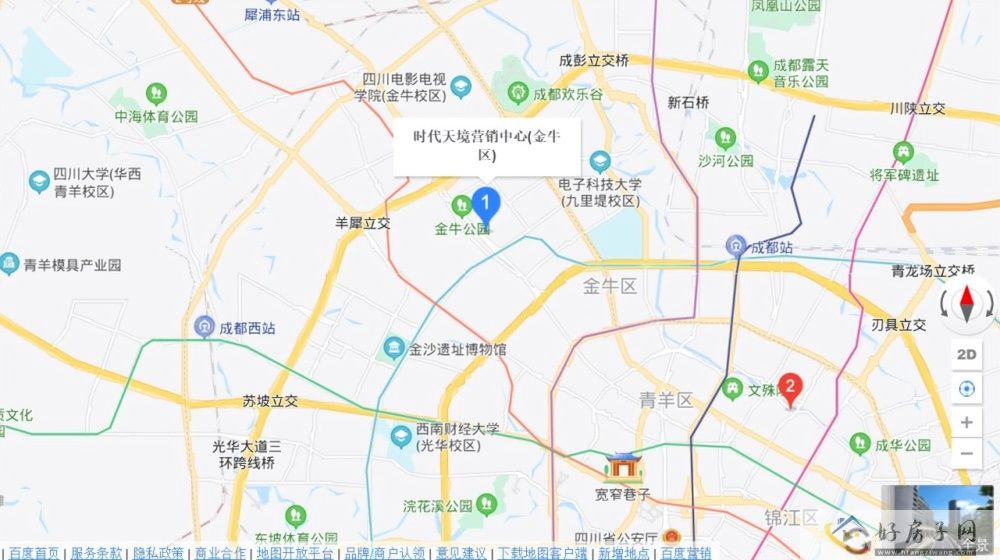1000x560 pixels.
Task: Zoom in with the plus button
Action: pyautogui.click(x=966, y=422)
